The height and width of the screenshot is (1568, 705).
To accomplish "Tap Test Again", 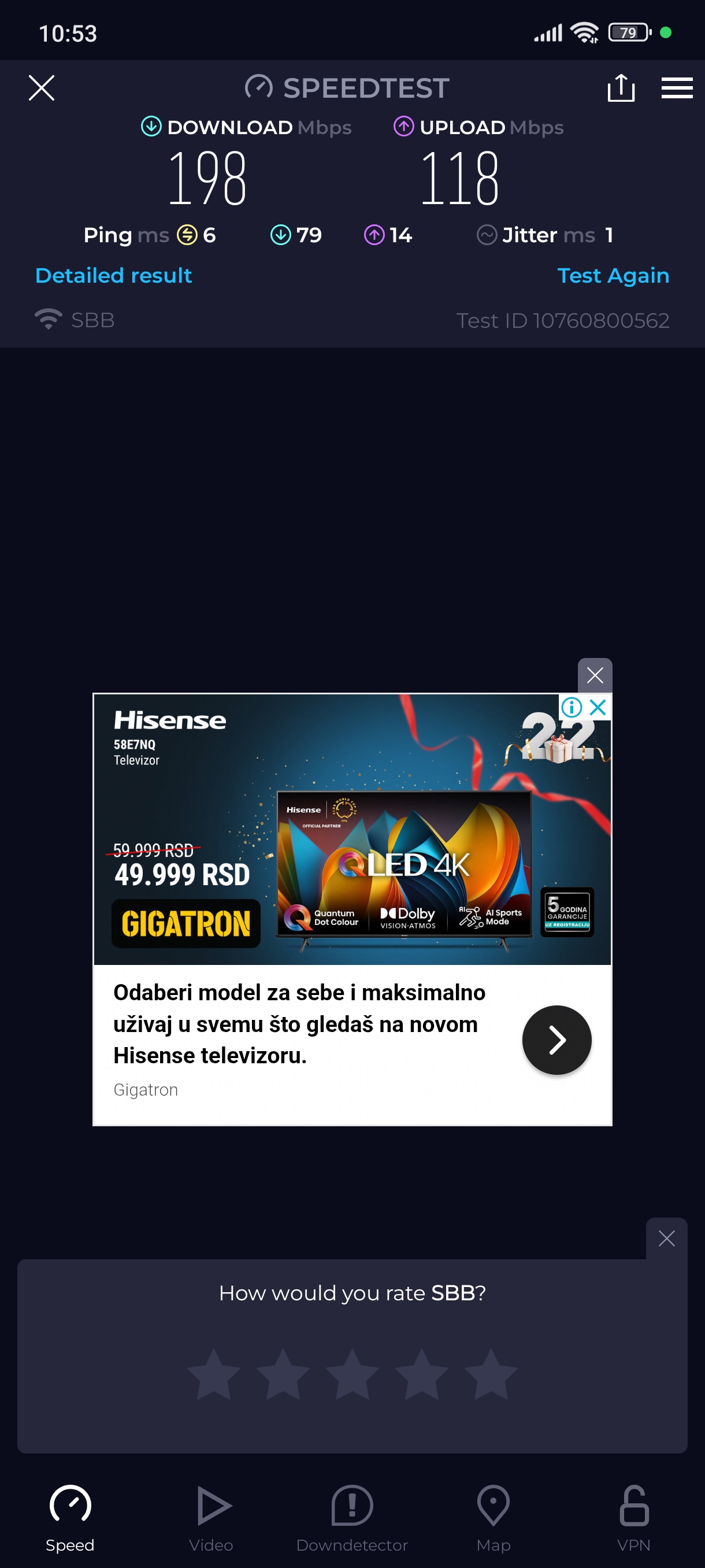I will point(613,275).
